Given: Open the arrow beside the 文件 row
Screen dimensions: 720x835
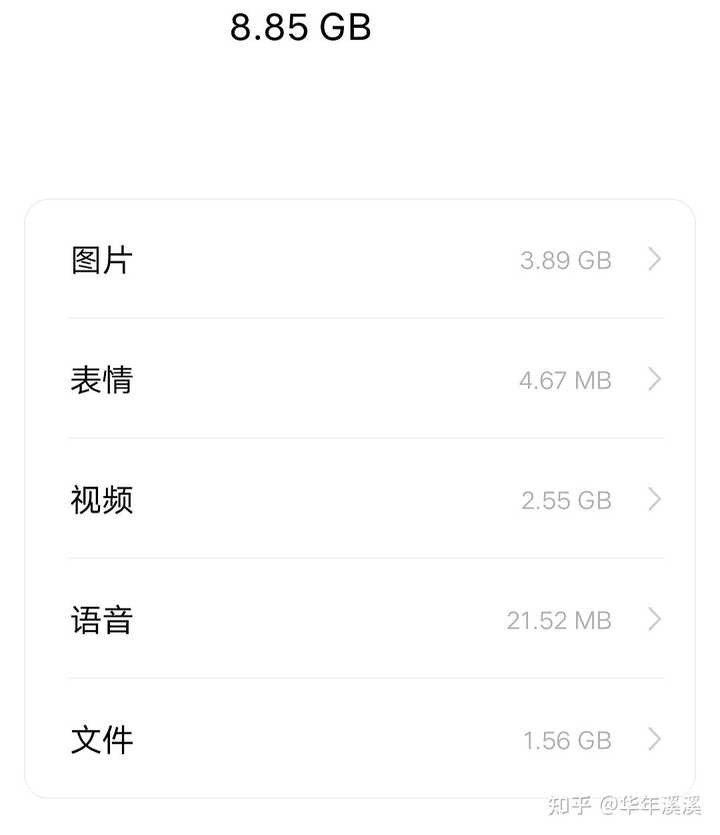Looking at the screenshot, I should tap(655, 740).
